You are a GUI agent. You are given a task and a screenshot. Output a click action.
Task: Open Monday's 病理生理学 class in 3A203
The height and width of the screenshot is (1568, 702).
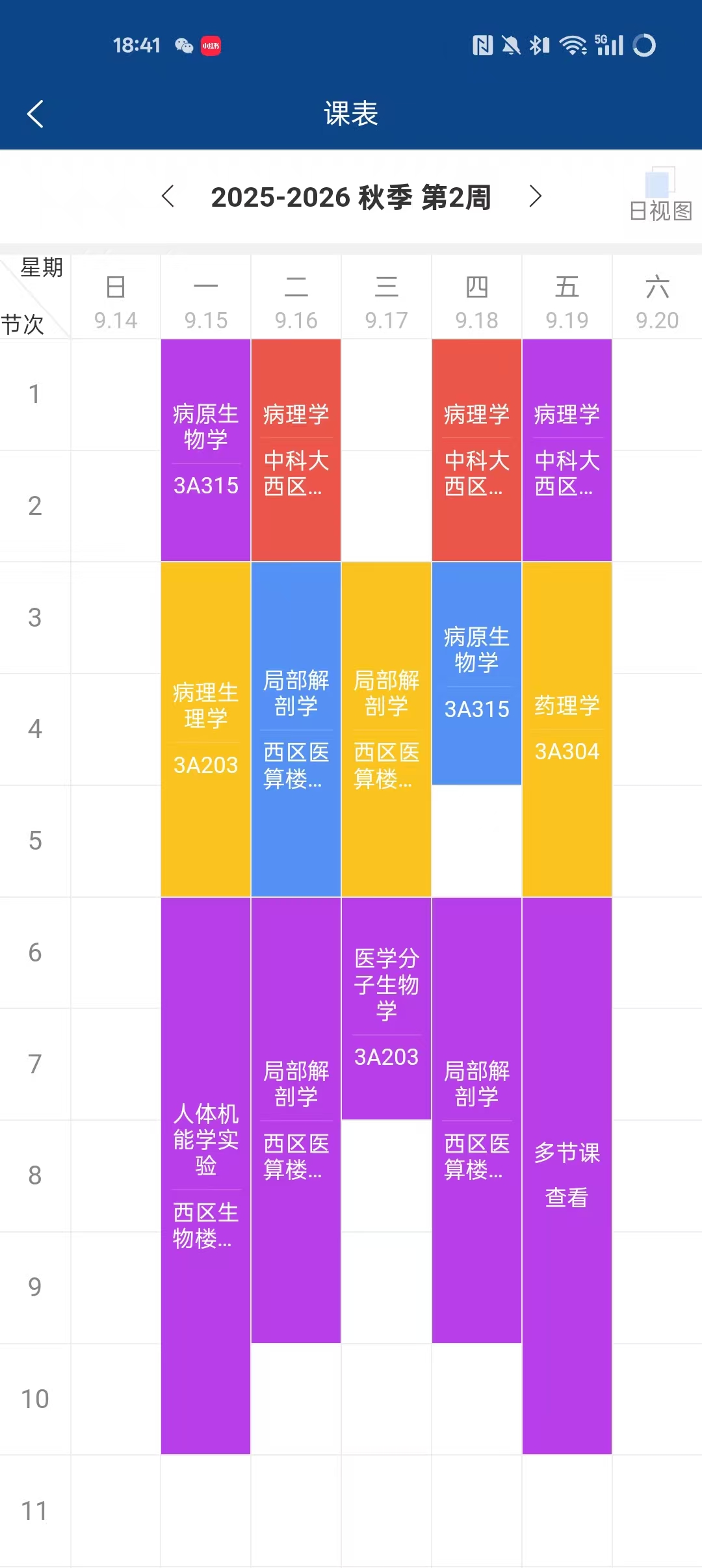(205, 729)
